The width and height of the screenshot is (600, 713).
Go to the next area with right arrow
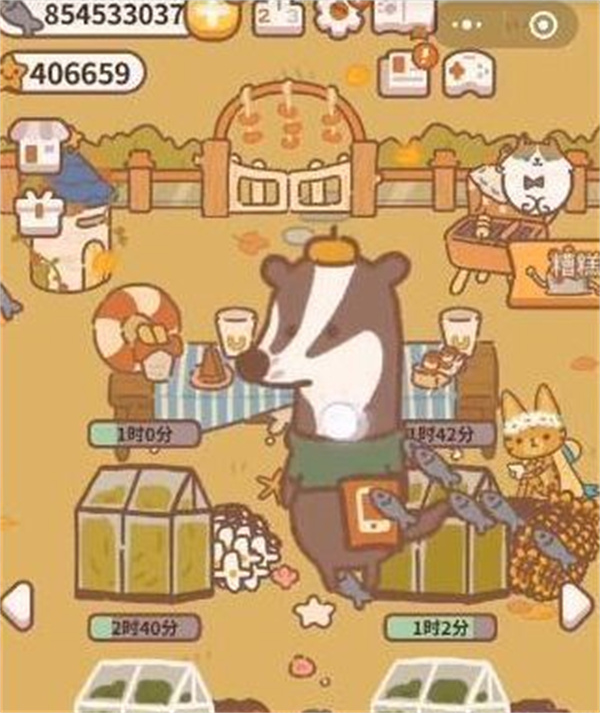(x=576, y=605)
